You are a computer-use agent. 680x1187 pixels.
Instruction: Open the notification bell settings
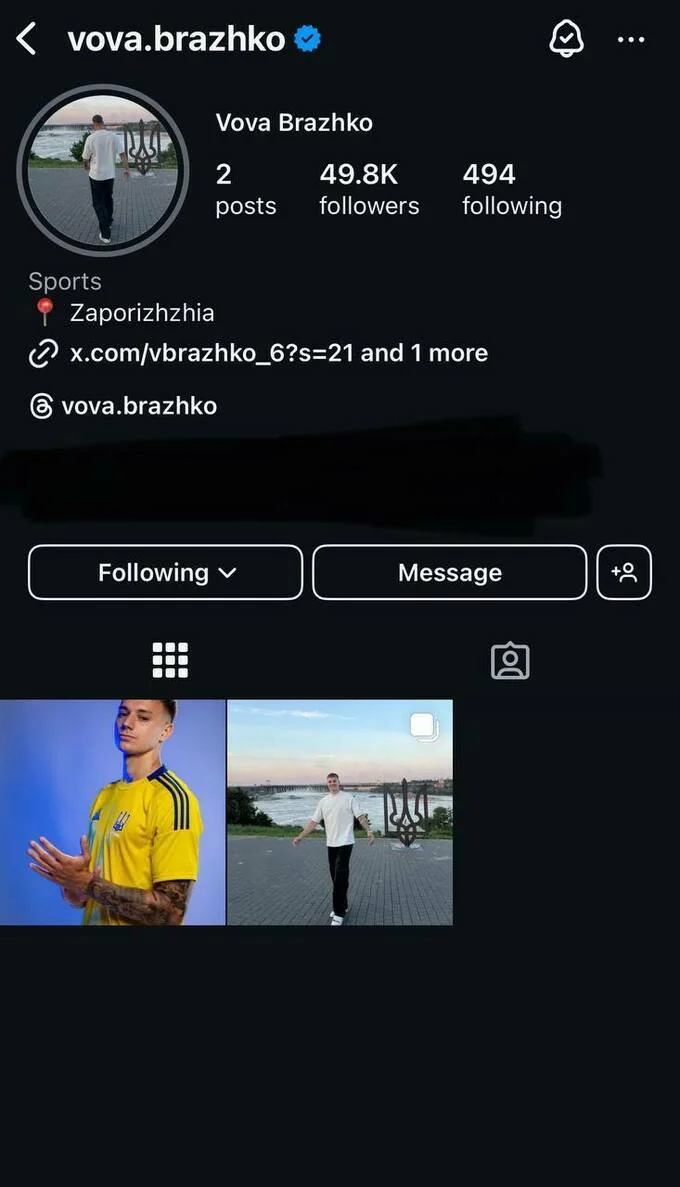pos(567,40)
